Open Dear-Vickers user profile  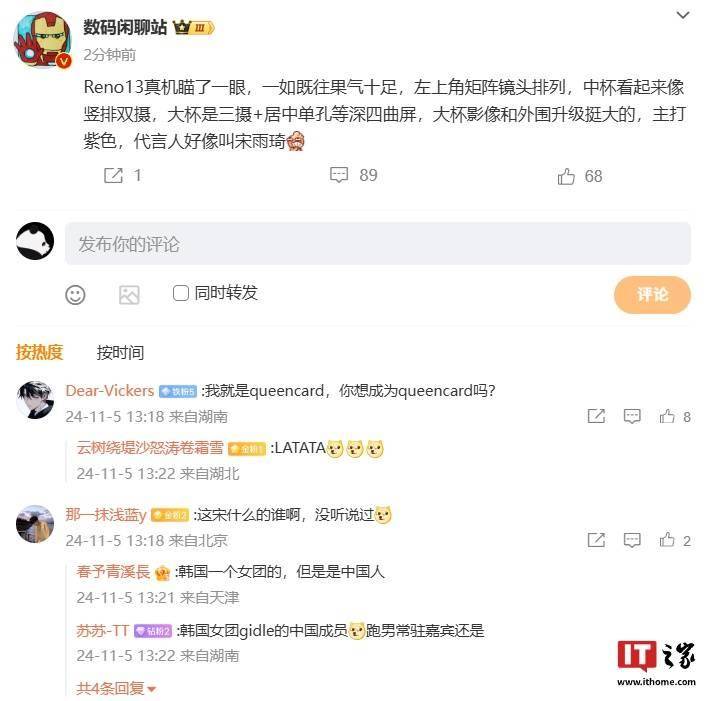coord(110,390)
